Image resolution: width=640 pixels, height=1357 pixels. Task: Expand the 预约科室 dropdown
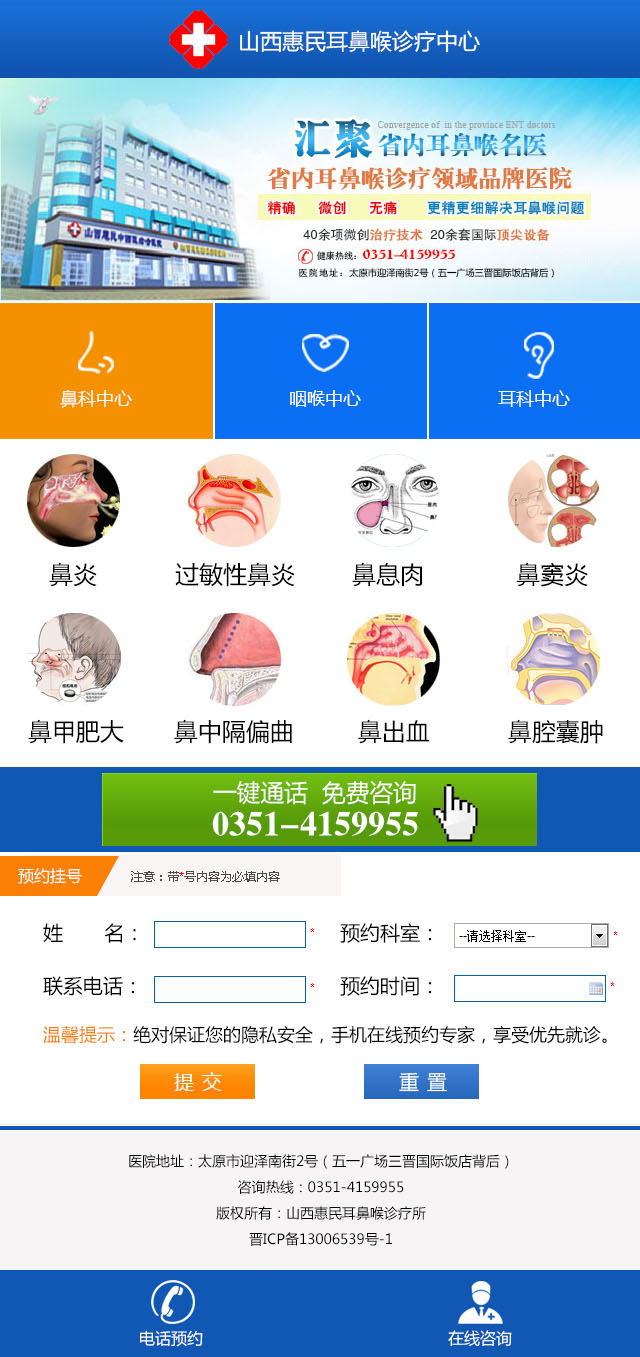[x=531, y=935]
